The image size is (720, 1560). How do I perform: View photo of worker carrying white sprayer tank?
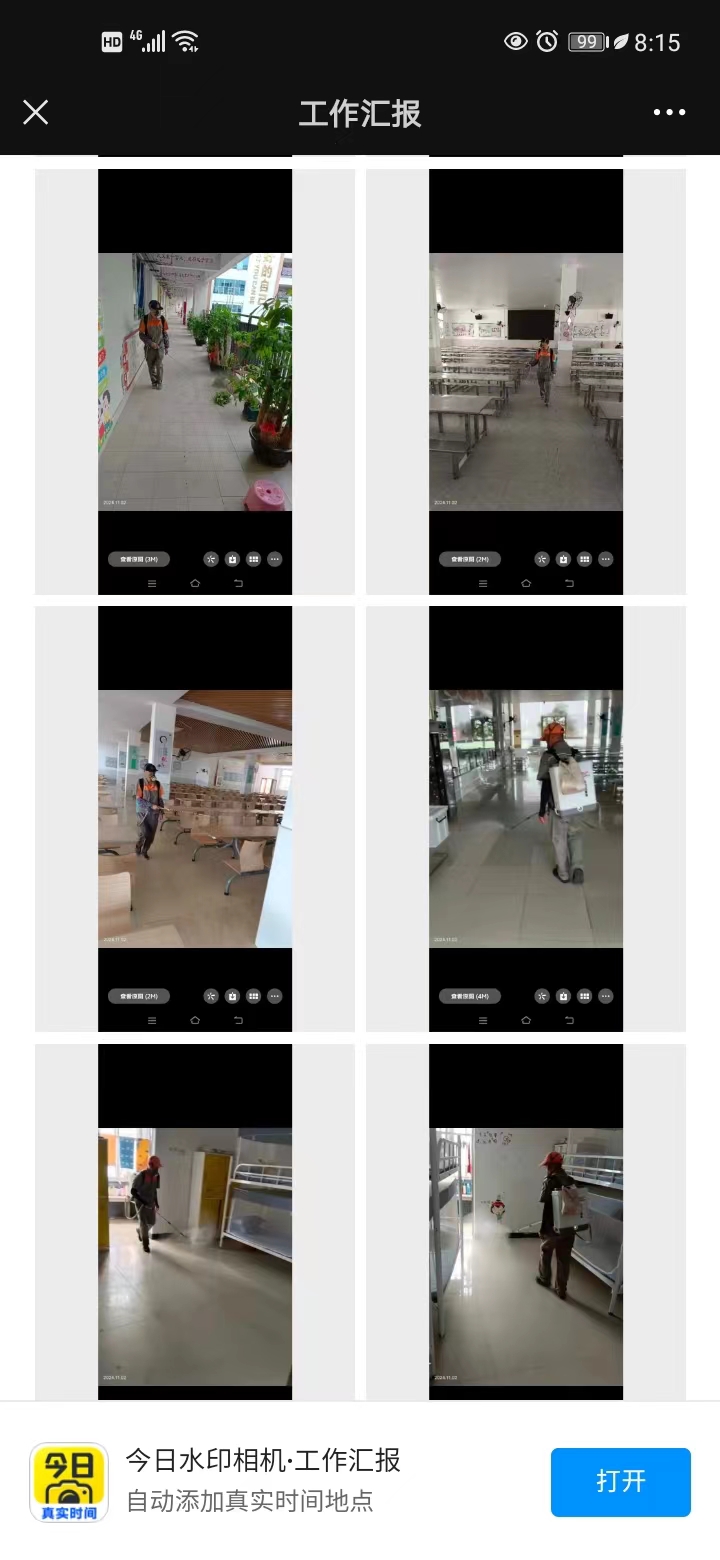coord(526,818)
